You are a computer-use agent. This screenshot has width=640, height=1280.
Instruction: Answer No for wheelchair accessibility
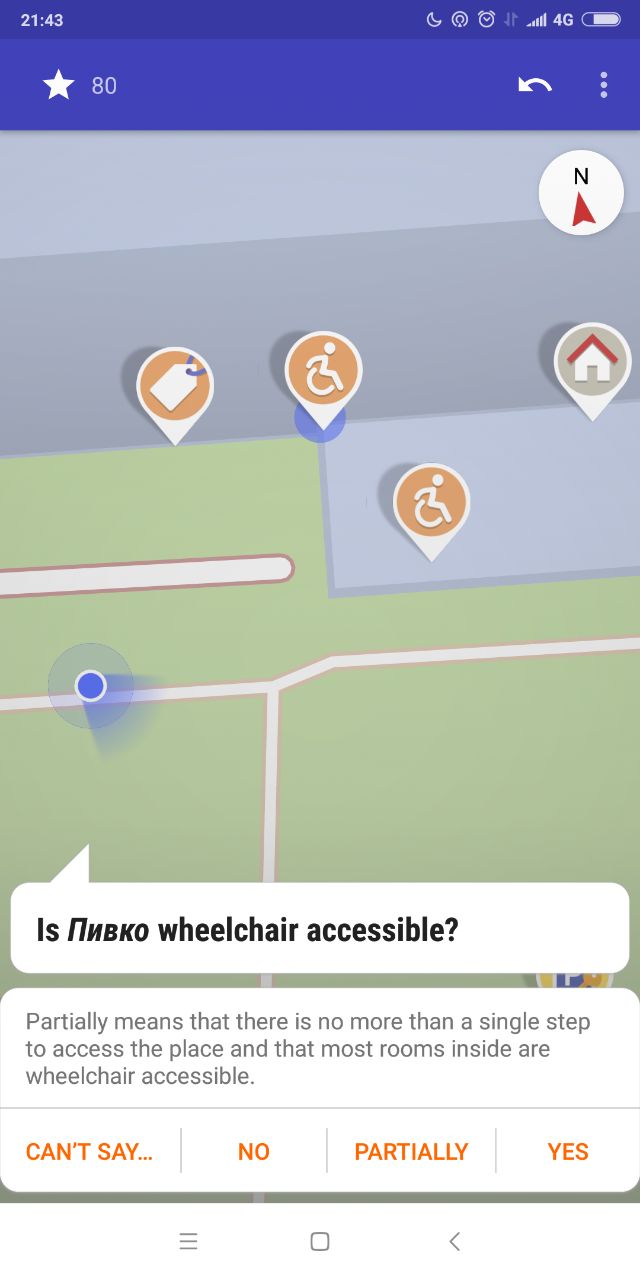tap(254, 1151)
